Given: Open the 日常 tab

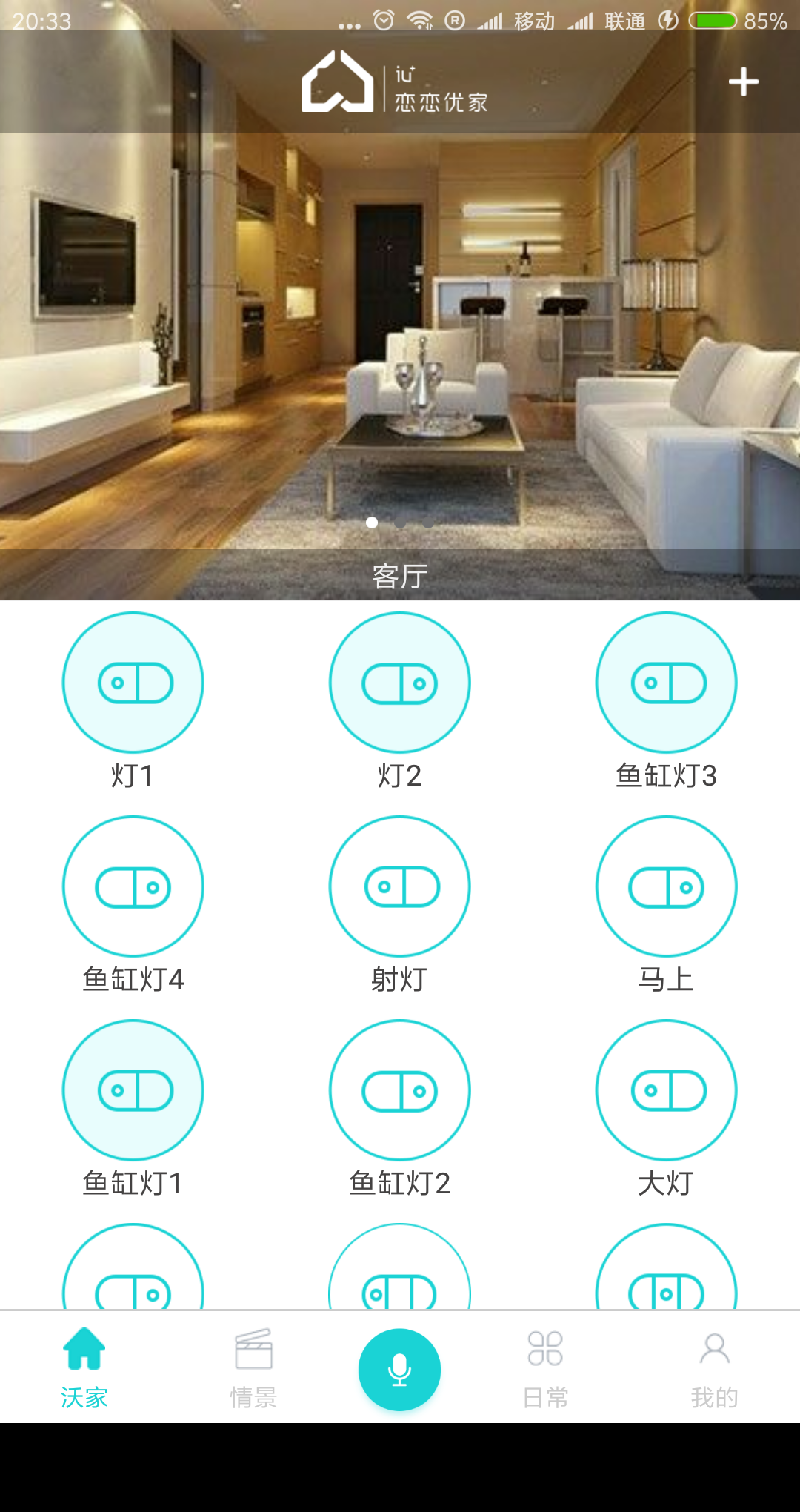Looking at the screenshot, I should [x=546, y=1368].
